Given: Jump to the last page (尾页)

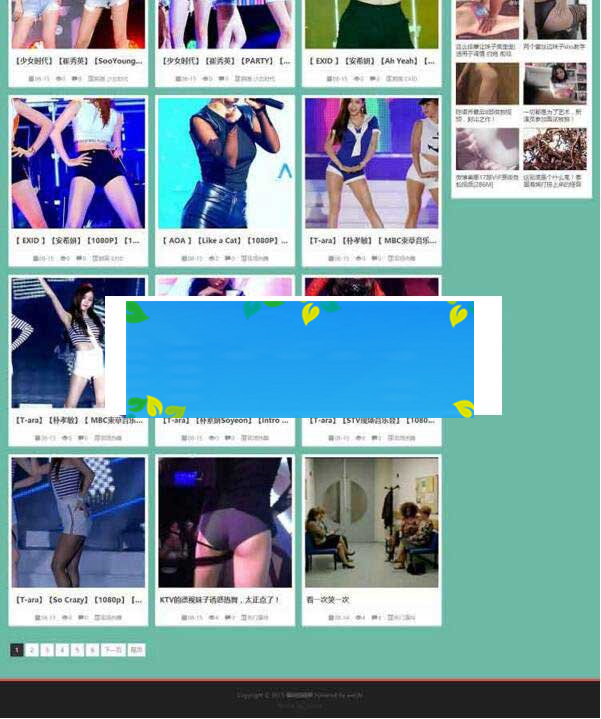Looking at the screenshot, I should (136, 650).
